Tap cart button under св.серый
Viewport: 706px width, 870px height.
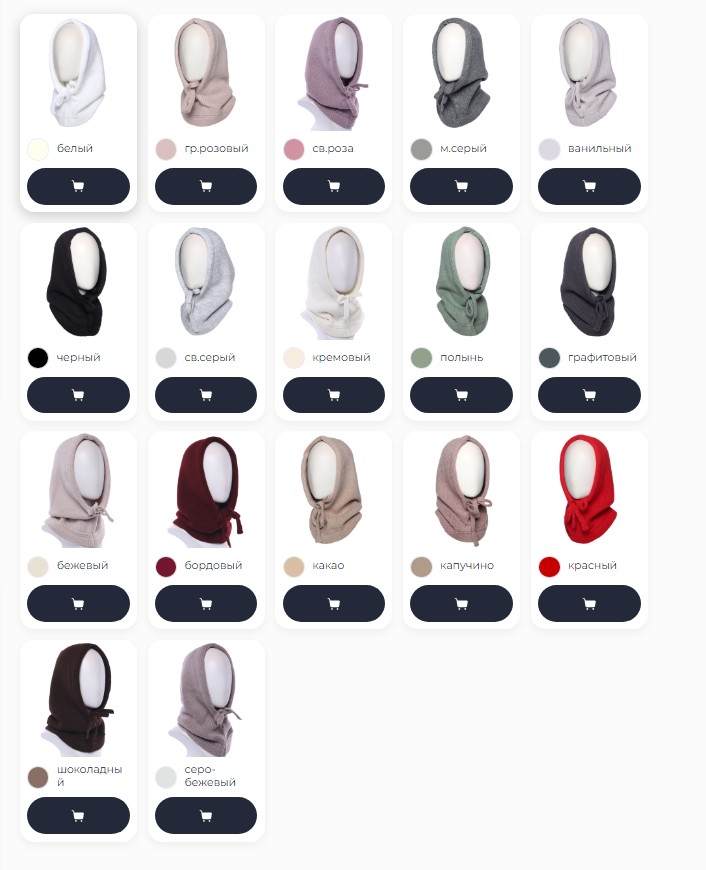[x=206, y=395]
